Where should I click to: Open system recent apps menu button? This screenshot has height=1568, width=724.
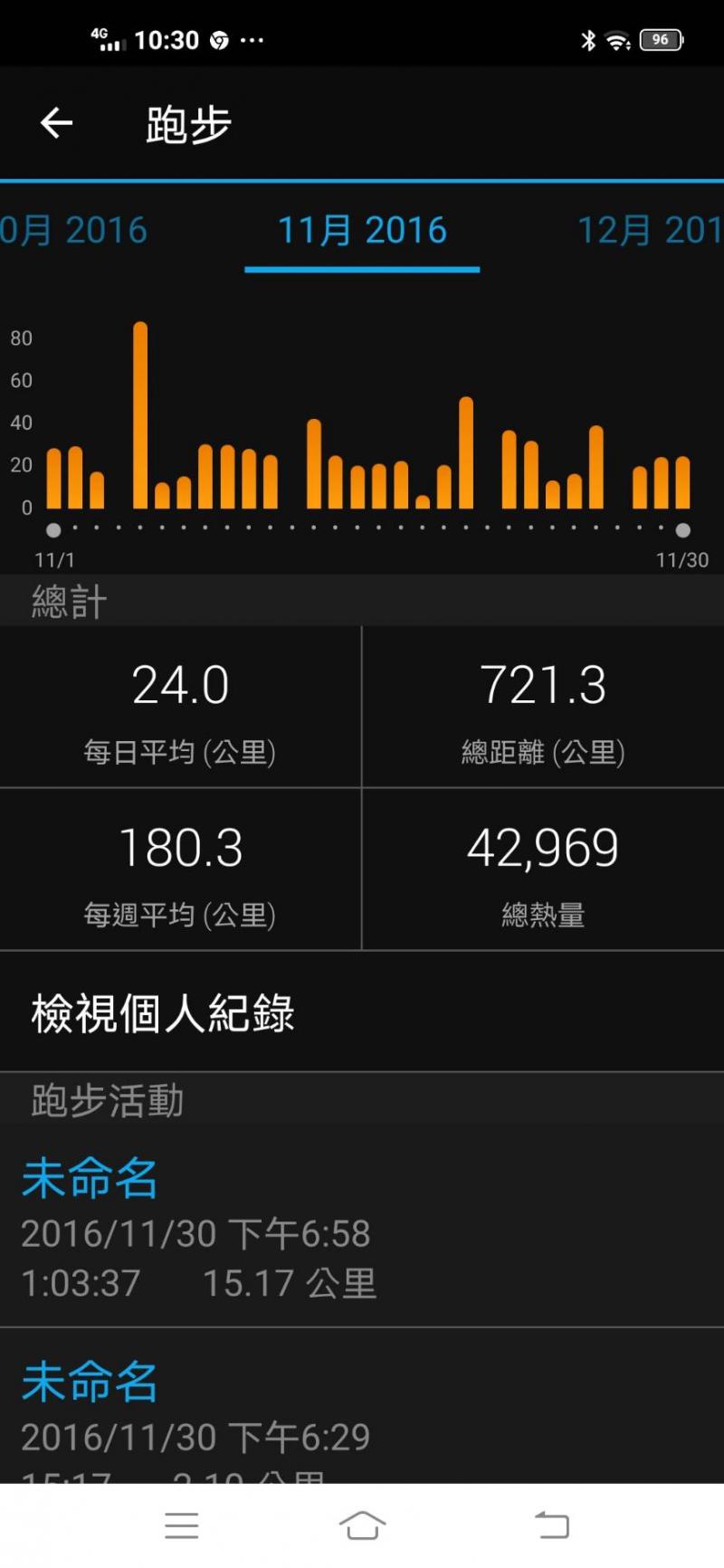tap(182, 1525)
